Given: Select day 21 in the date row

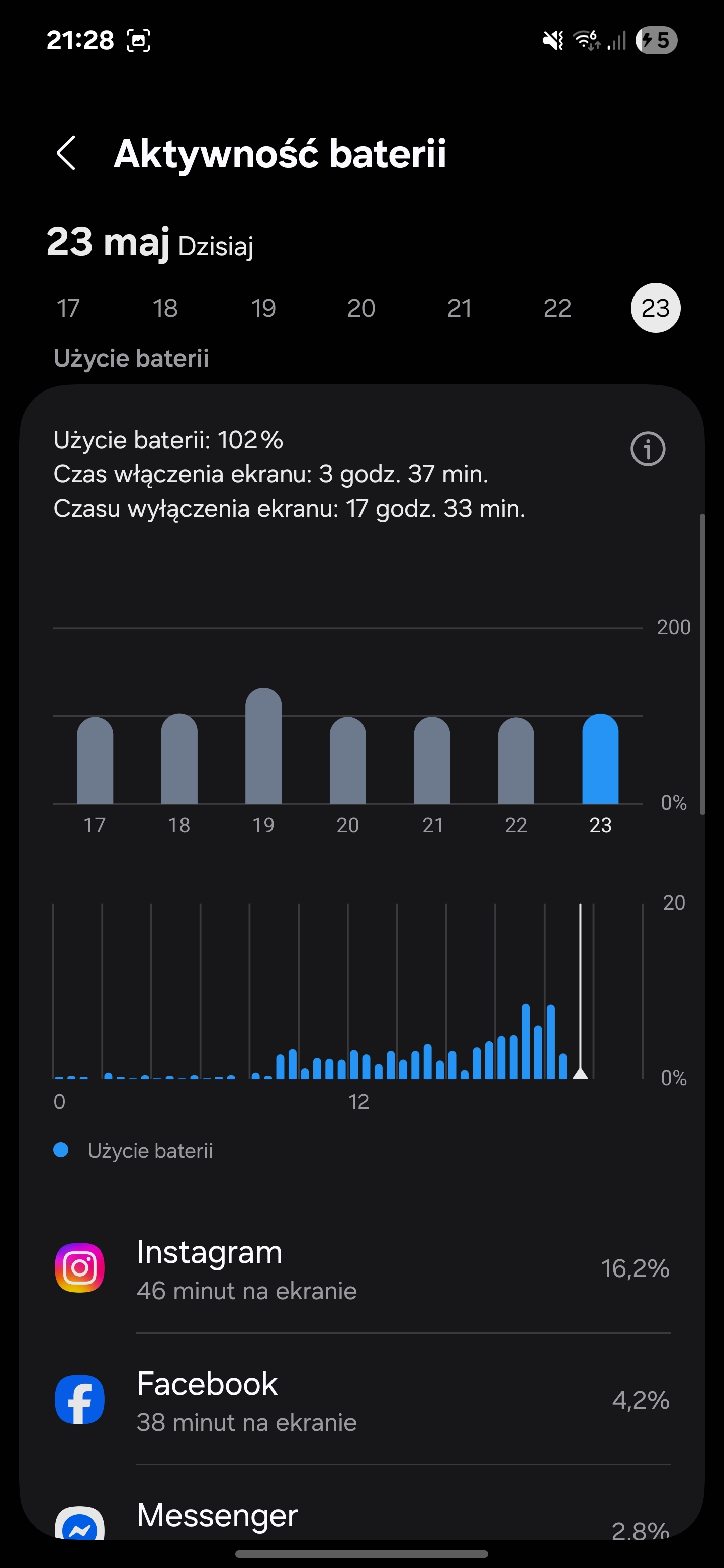Looking at the screenshot, I should coord(459,308).
